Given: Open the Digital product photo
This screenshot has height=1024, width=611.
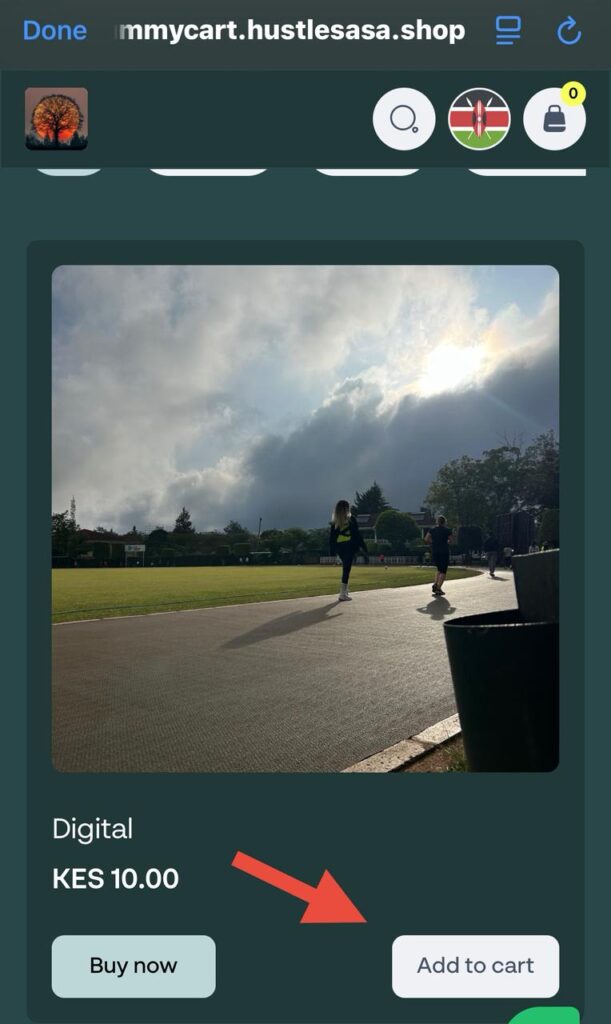Looking at the screenshot, I should [305, 518].
